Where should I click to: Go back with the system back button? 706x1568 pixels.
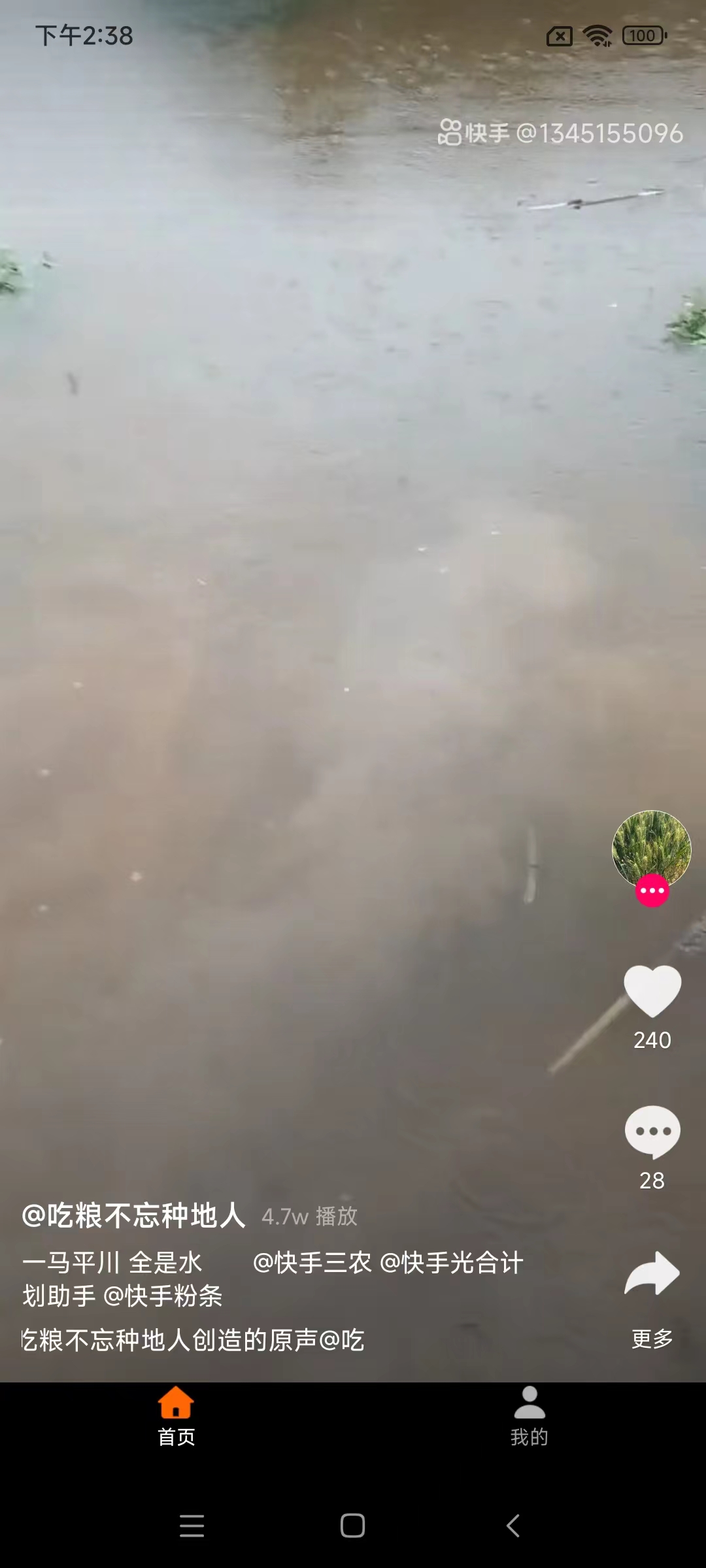(x=513, y=1526)
